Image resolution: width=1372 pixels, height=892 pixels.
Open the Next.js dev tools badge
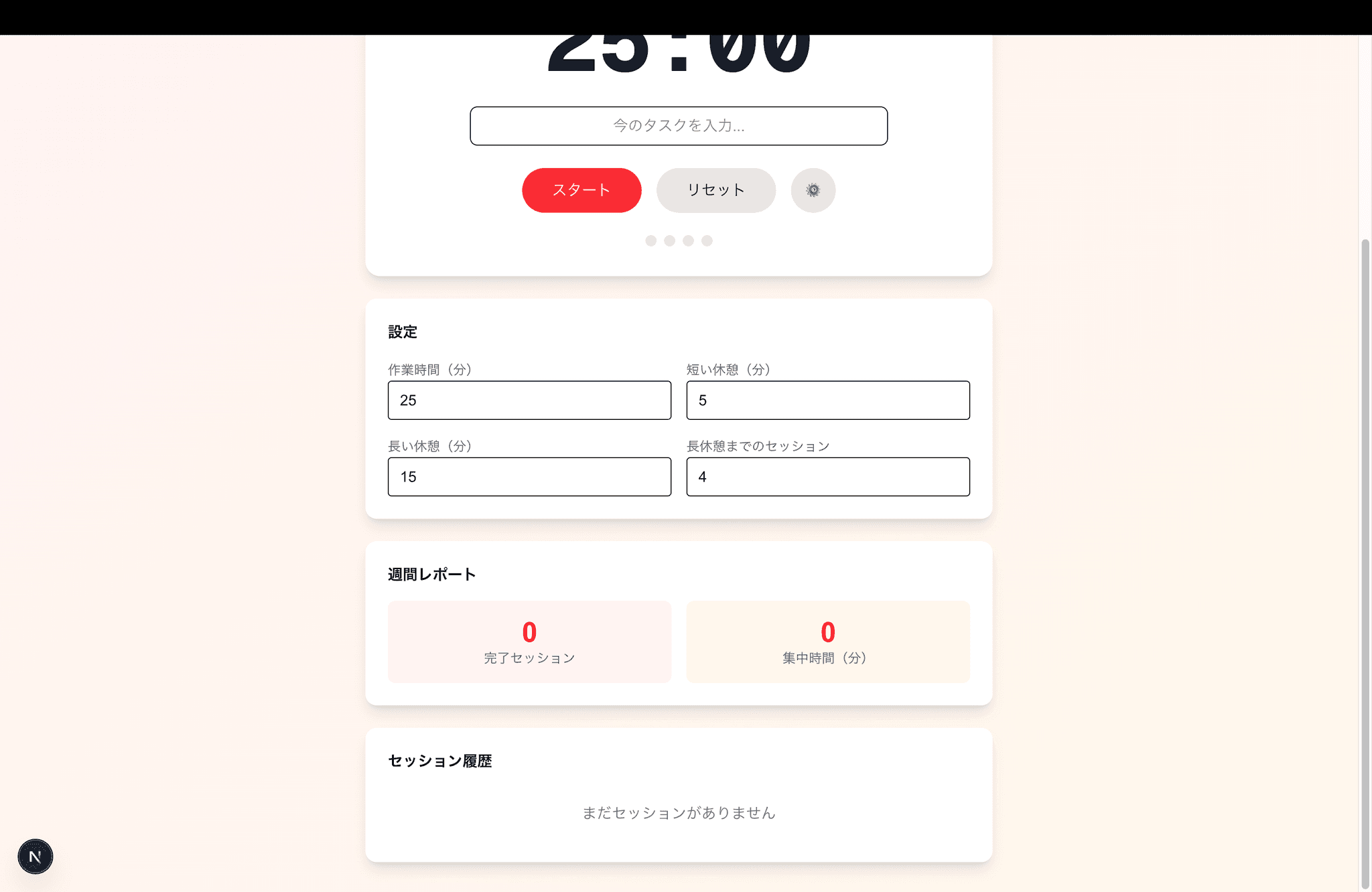(x=36, y=856)
